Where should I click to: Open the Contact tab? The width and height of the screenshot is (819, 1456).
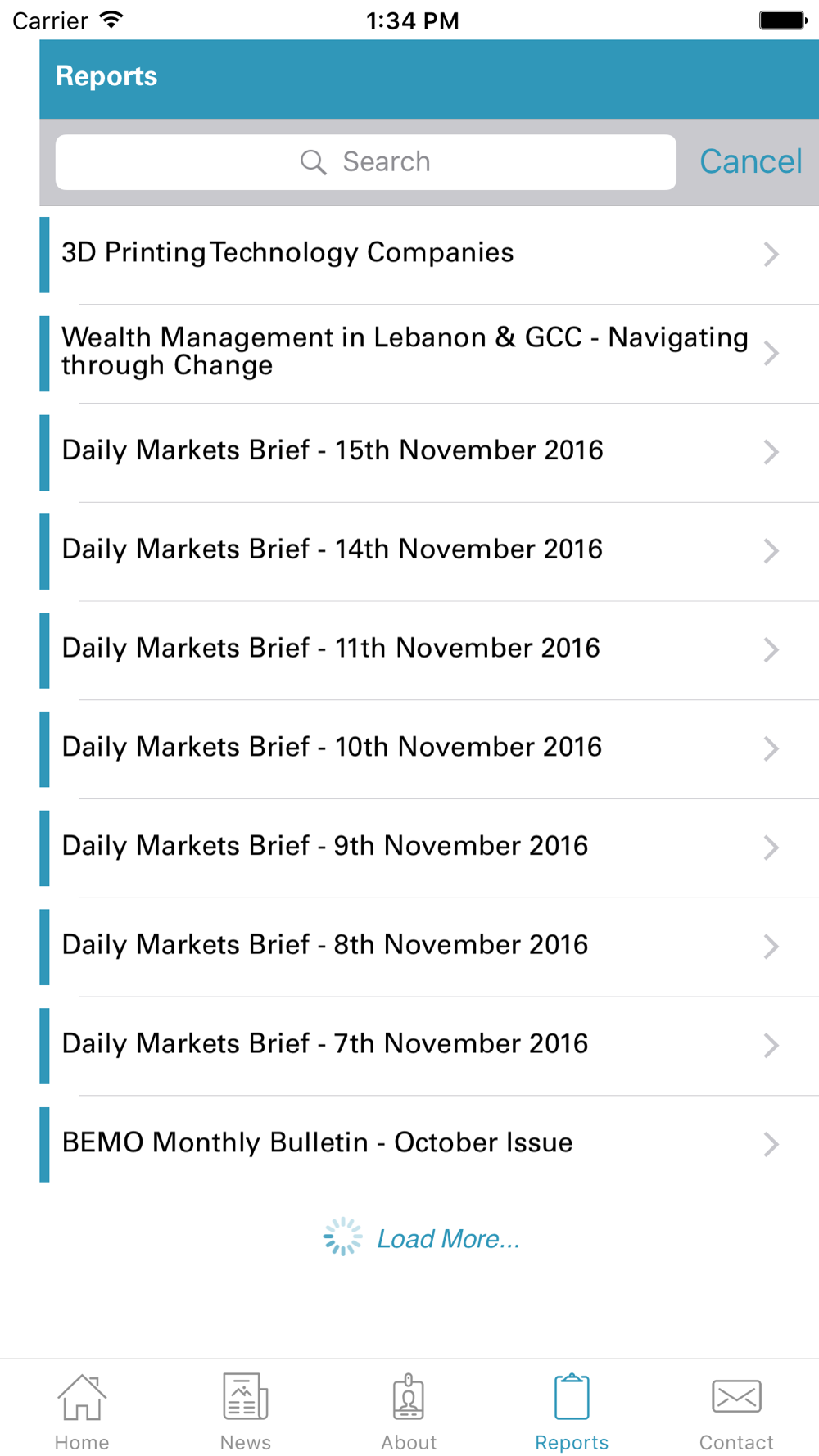tap(736, 1412)
